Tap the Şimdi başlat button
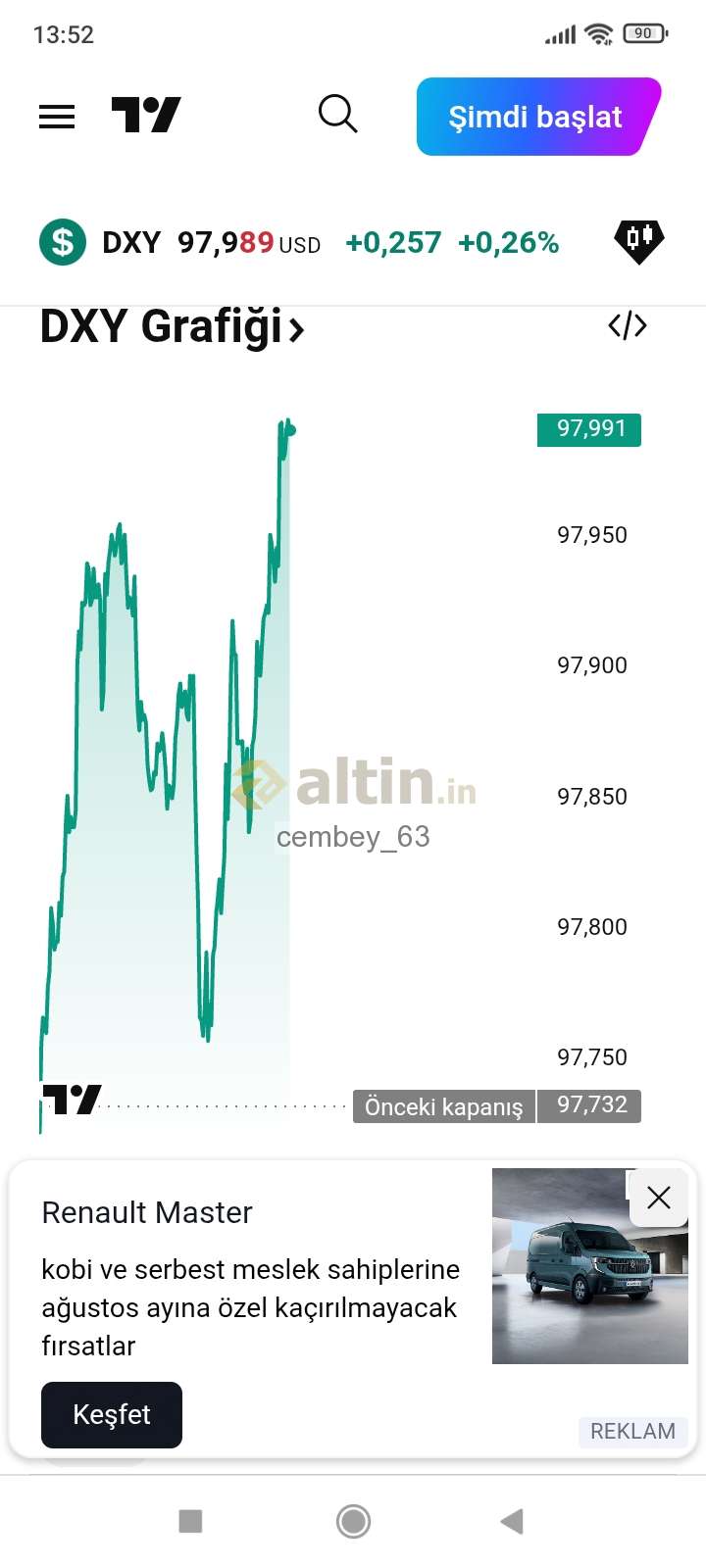706x1568 pixels. tap(538, 117)
